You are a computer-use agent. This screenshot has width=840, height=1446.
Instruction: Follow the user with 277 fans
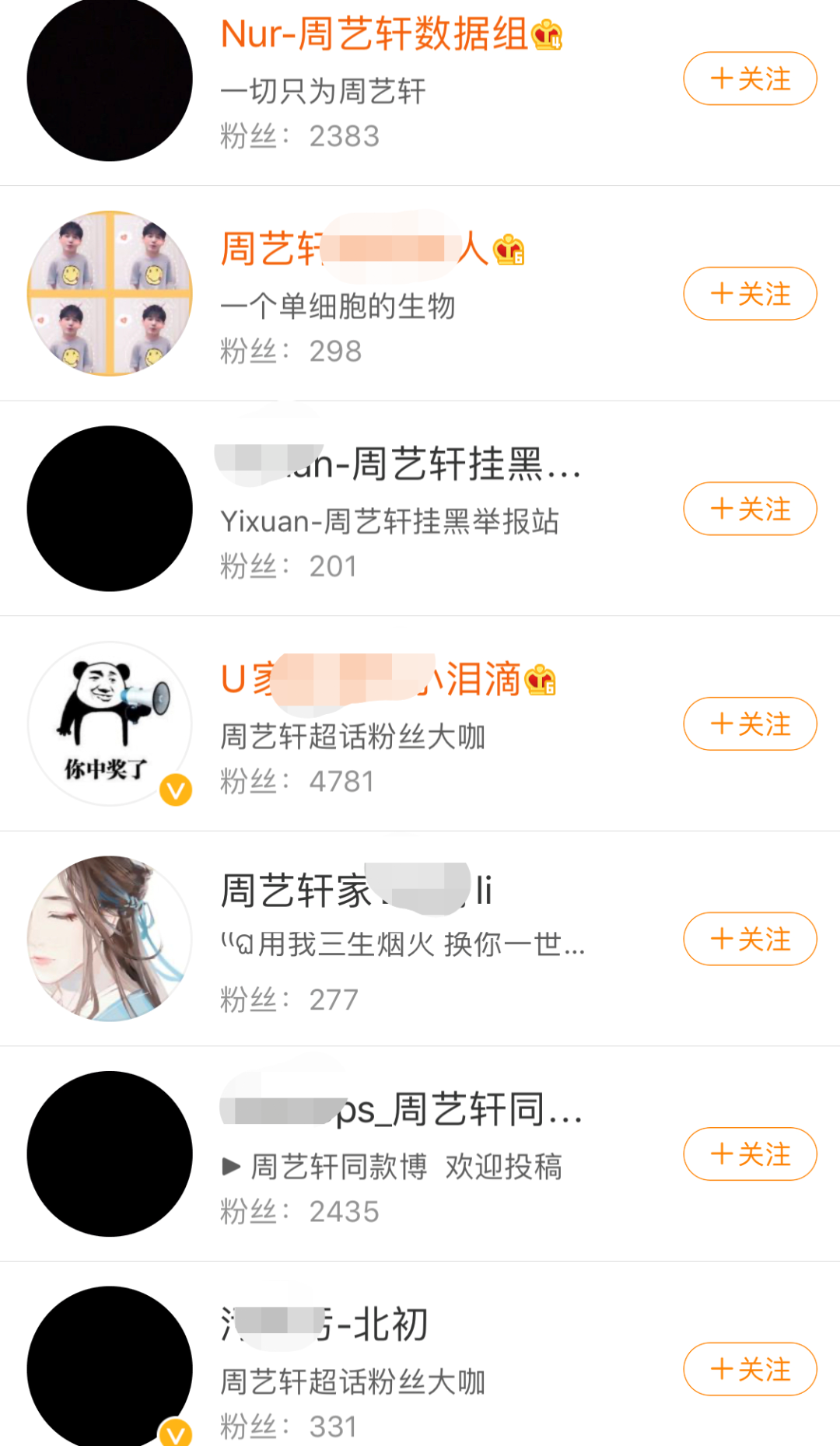[750, 939]
